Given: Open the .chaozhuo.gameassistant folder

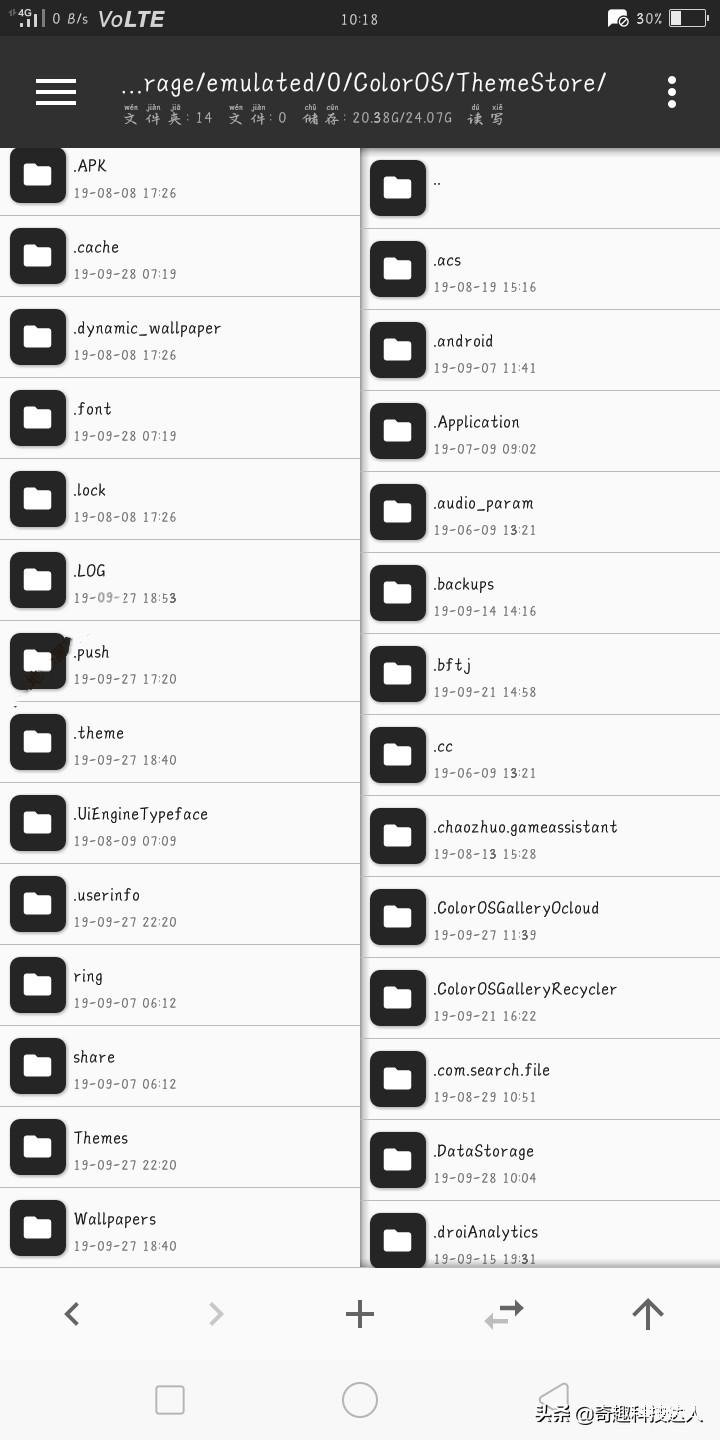Looking at the screenshot, I should tap(540, 836).
